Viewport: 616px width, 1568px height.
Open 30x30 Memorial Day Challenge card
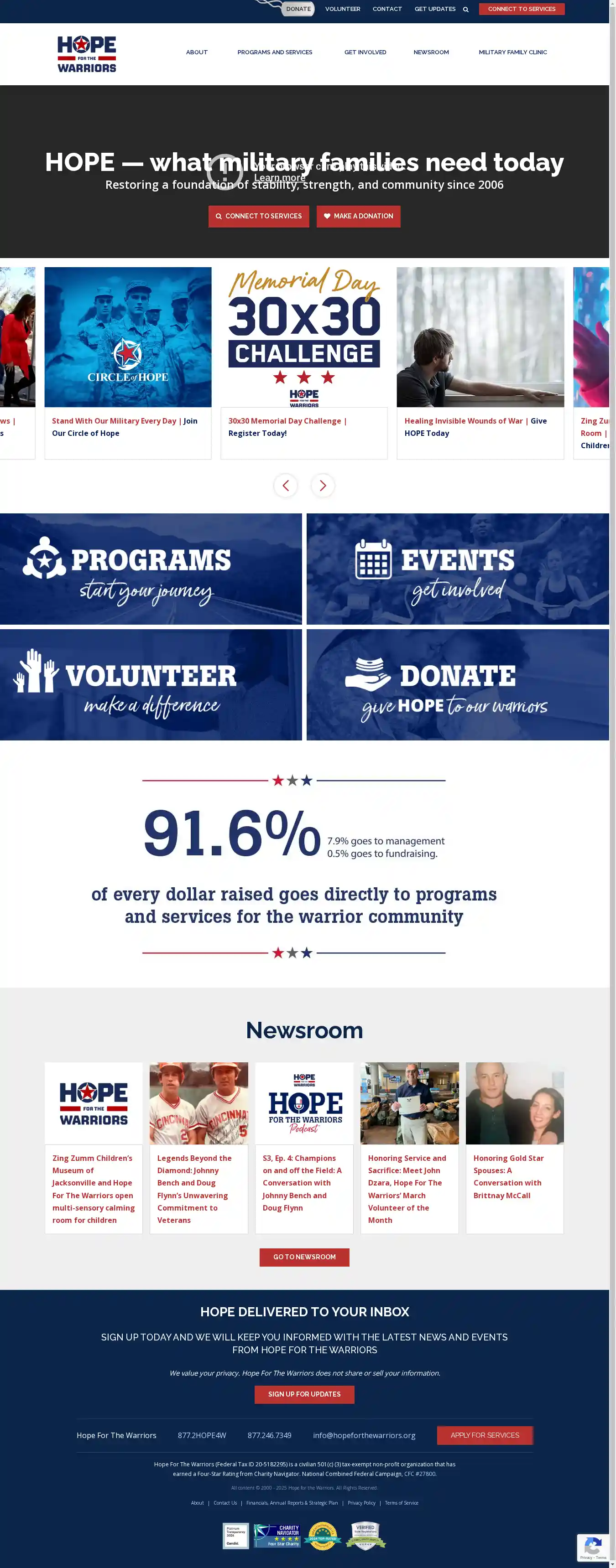click(x=303, y=362)
